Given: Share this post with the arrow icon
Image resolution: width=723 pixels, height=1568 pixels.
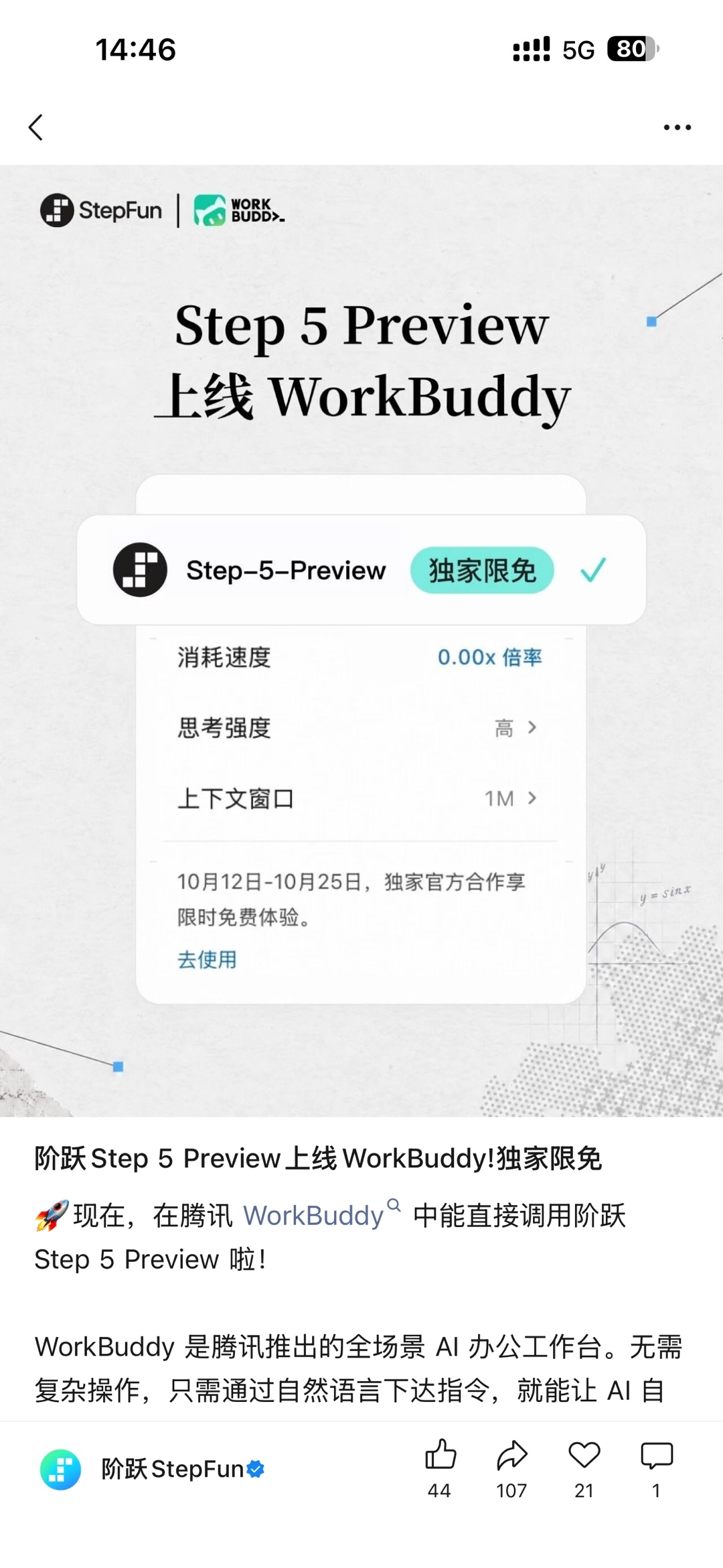Looking at the screenshot, I should click(x=512, y=1468).
